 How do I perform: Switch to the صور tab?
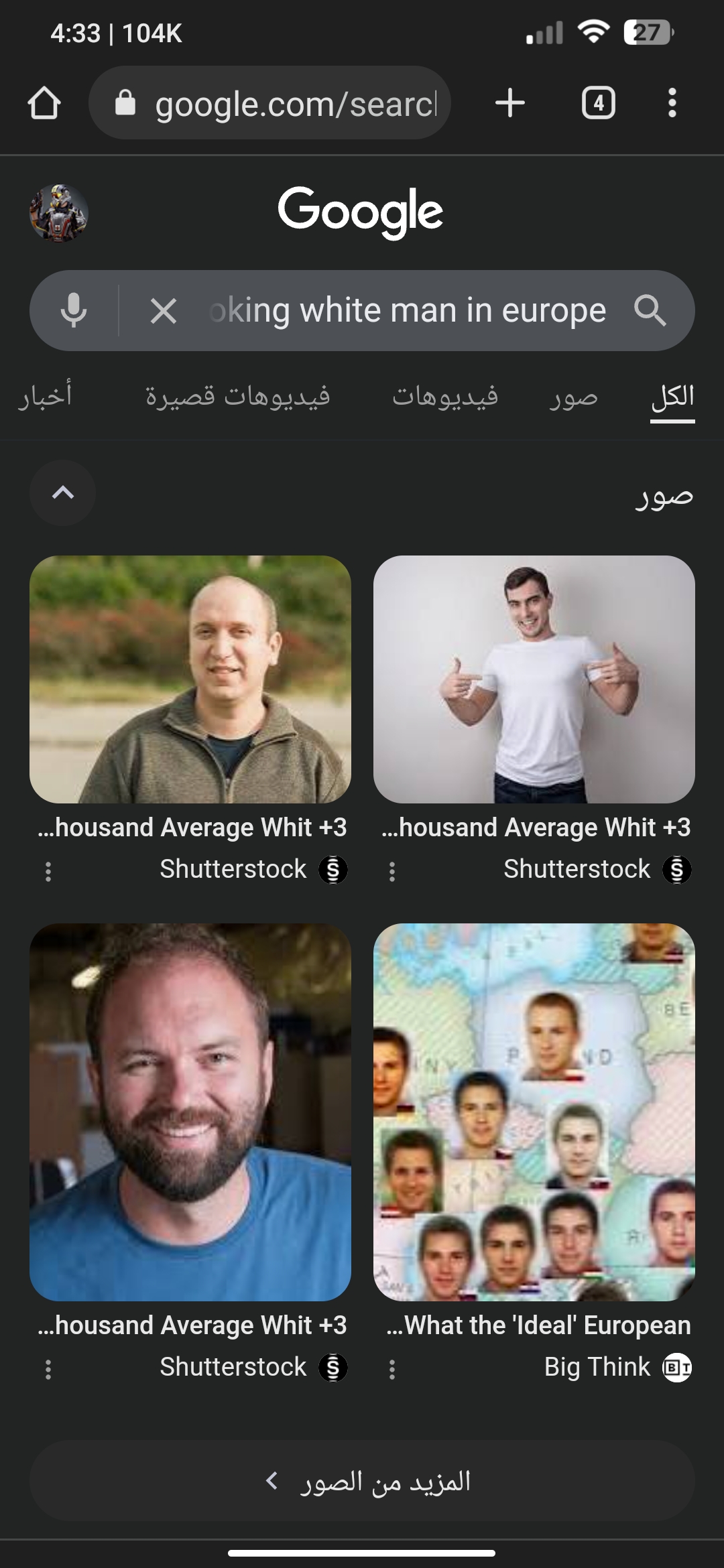point(574,397)
